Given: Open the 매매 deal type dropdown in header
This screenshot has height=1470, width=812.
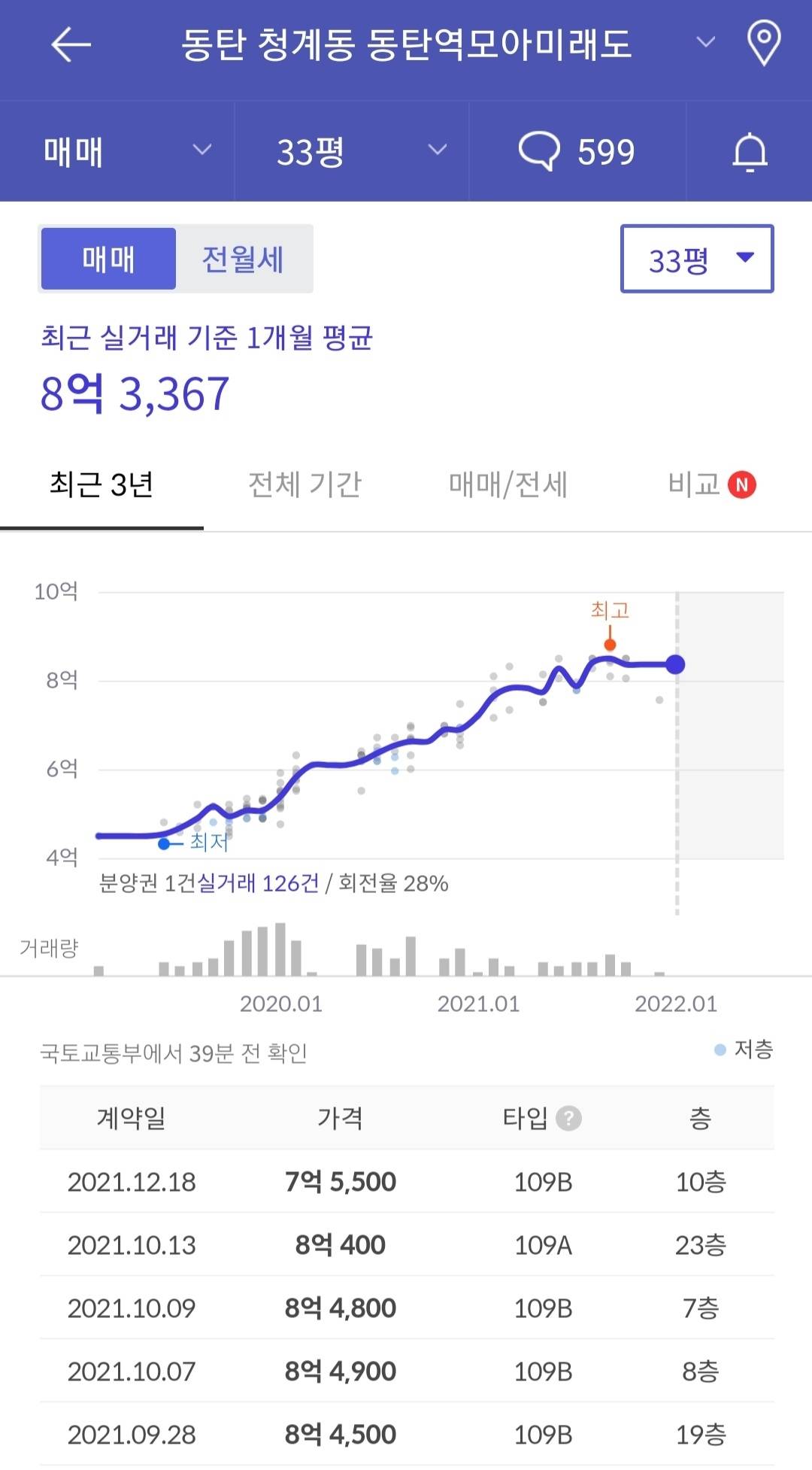Looking at the screenshot, I should (126, 152).
